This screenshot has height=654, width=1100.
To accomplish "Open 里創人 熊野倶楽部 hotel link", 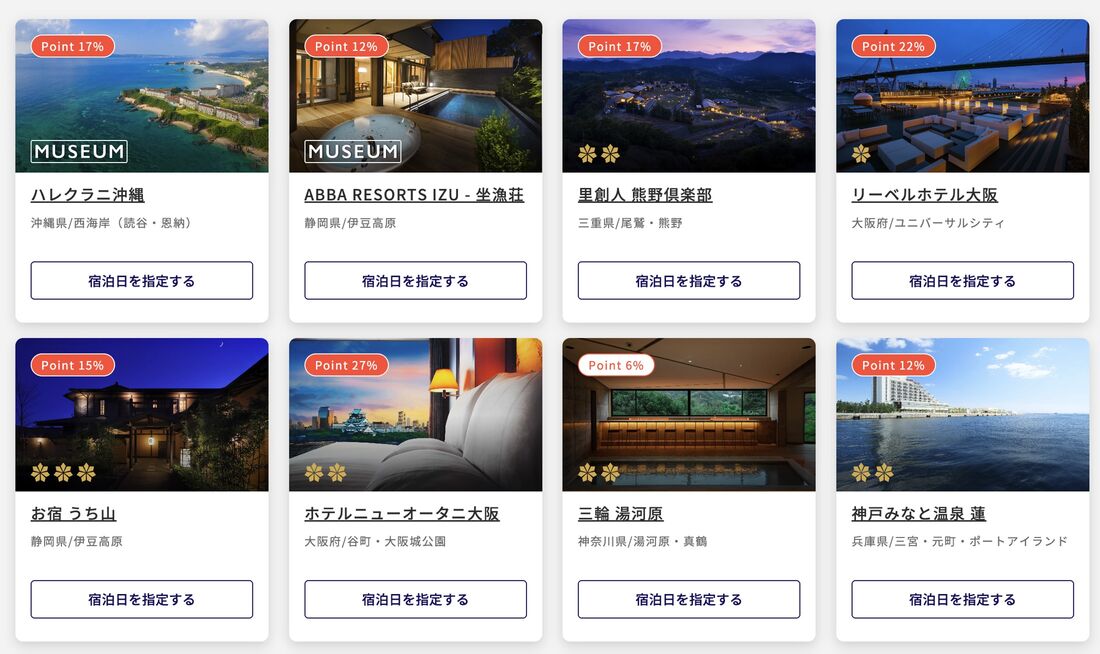I will (645, 195).
